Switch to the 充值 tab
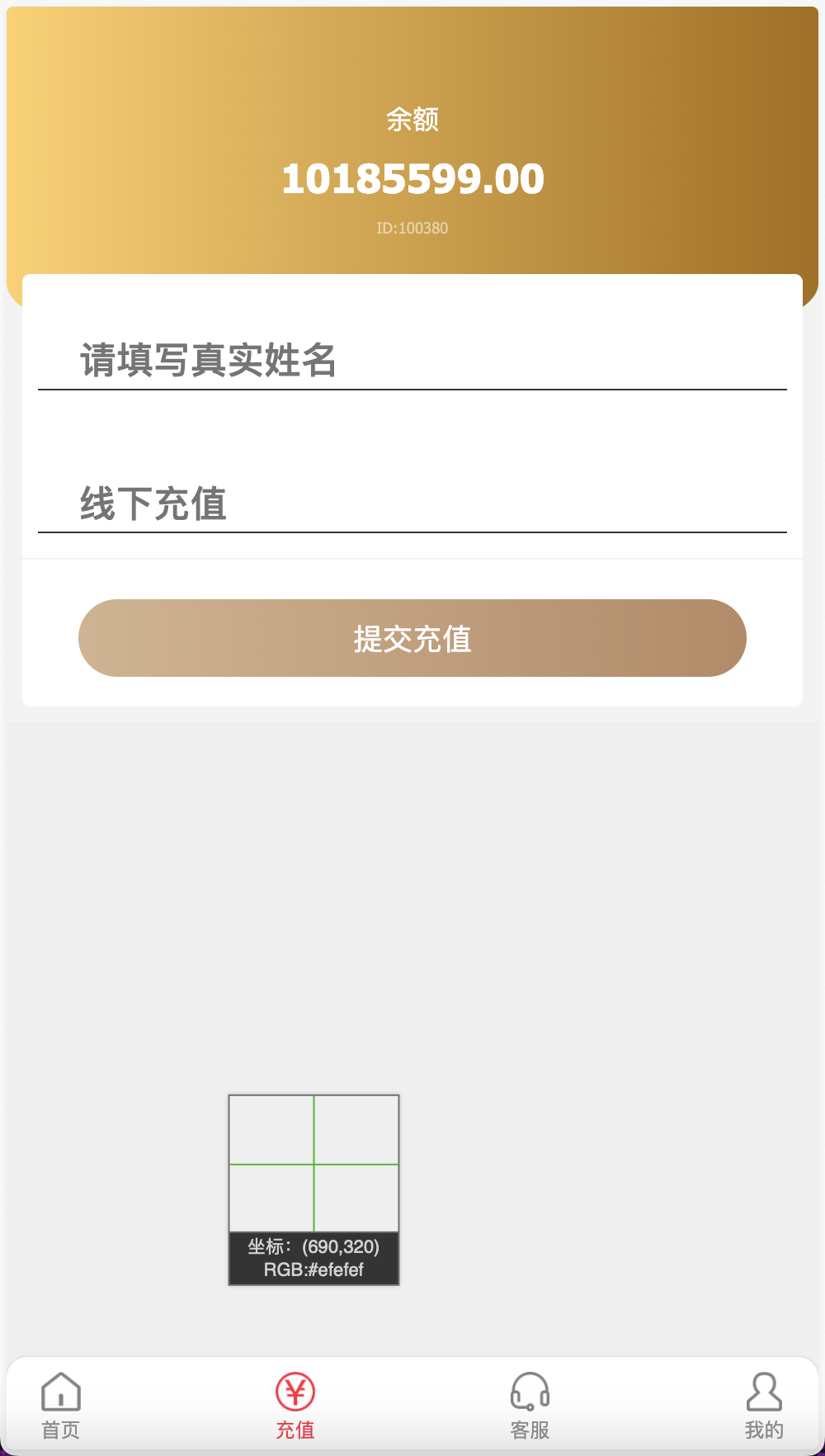 [x=295, y=1399]
